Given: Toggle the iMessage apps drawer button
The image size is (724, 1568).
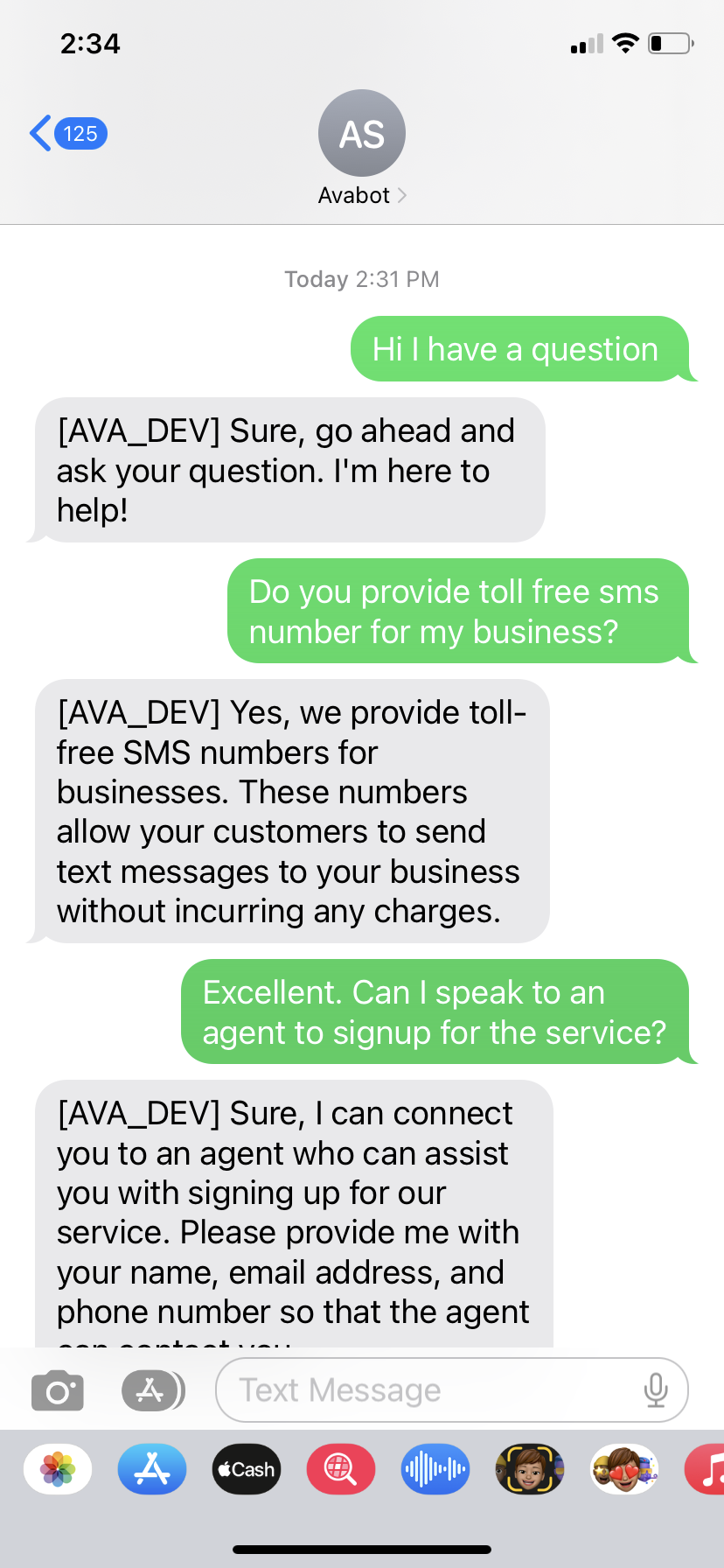Looking at the screenshot, I should click(153, 1389).
